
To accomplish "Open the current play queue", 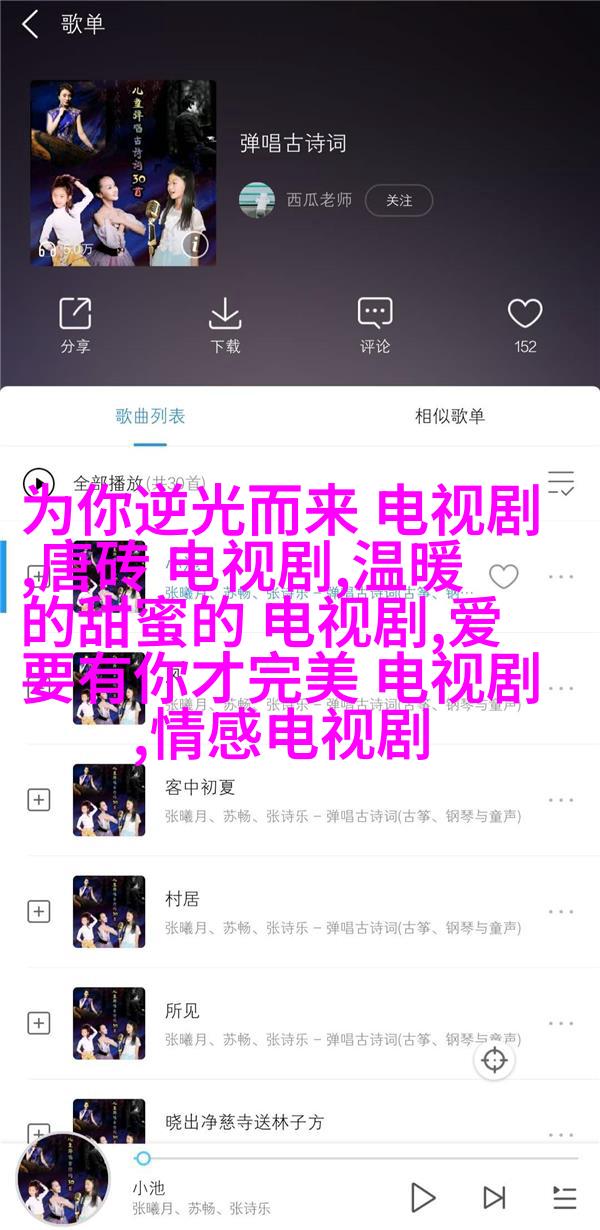I will coord(564,1196).
